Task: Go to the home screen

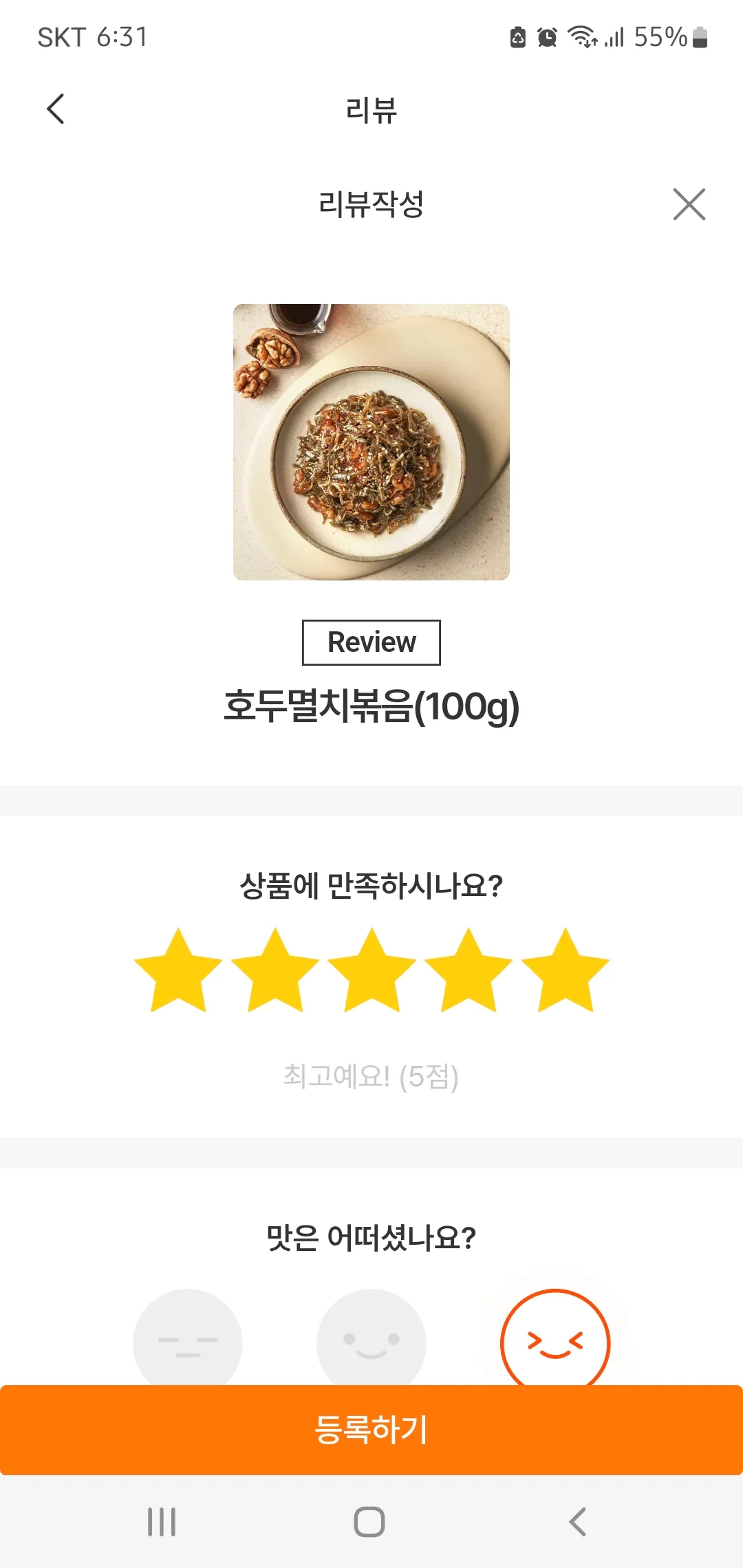Action: [369, 1522]
